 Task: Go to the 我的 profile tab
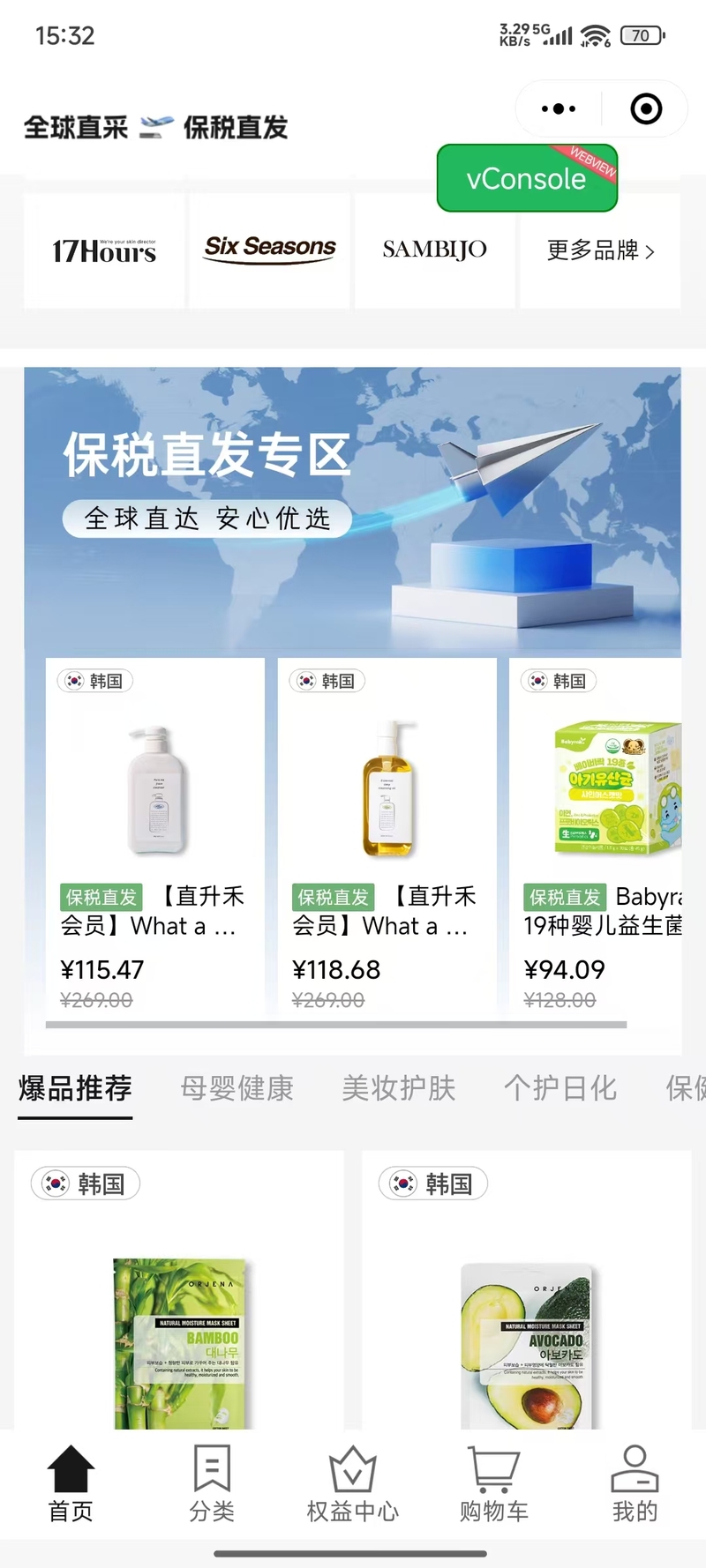(x=635, y=1483)
